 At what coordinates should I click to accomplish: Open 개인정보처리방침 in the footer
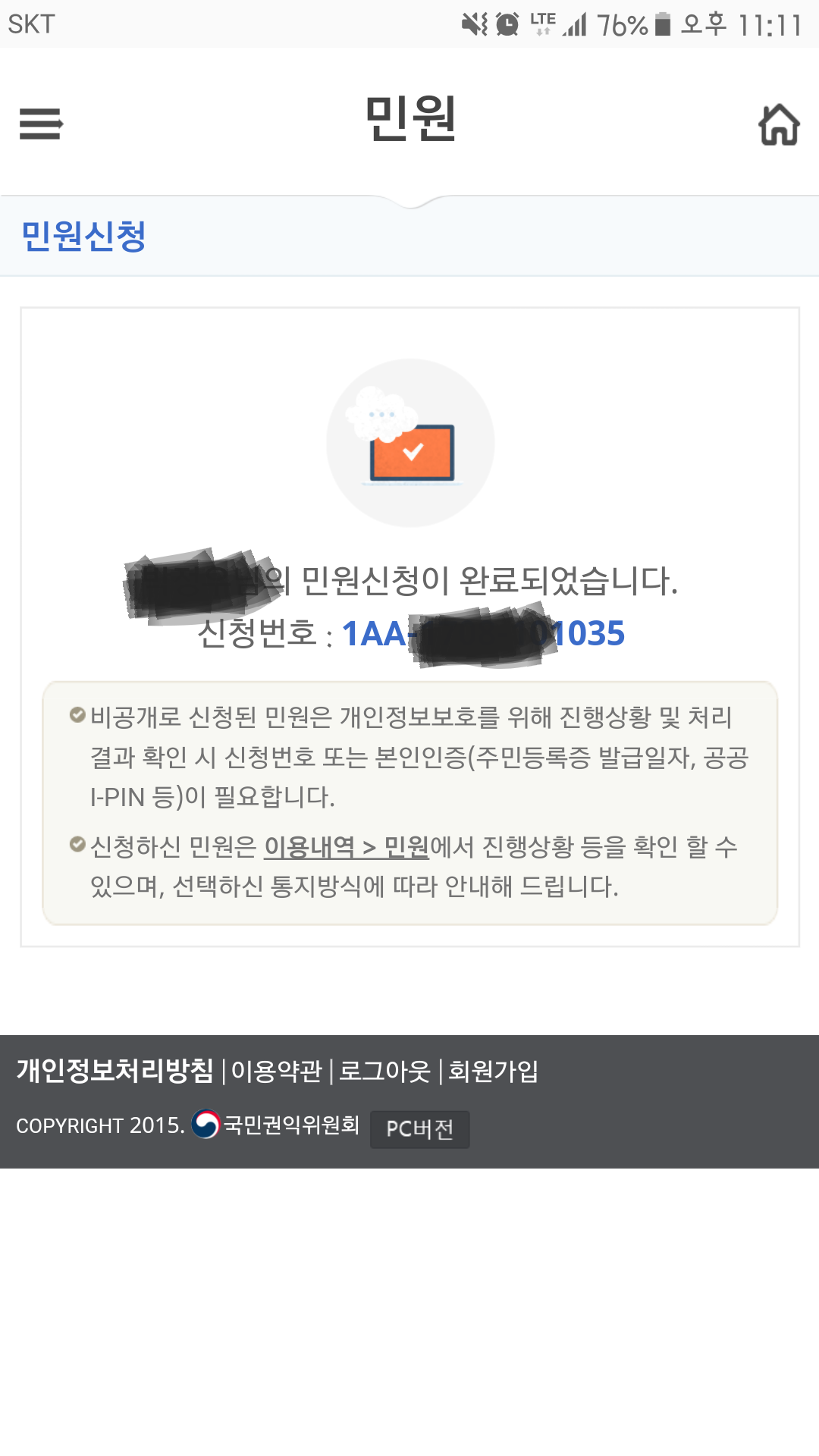(x=115, y=1071)
